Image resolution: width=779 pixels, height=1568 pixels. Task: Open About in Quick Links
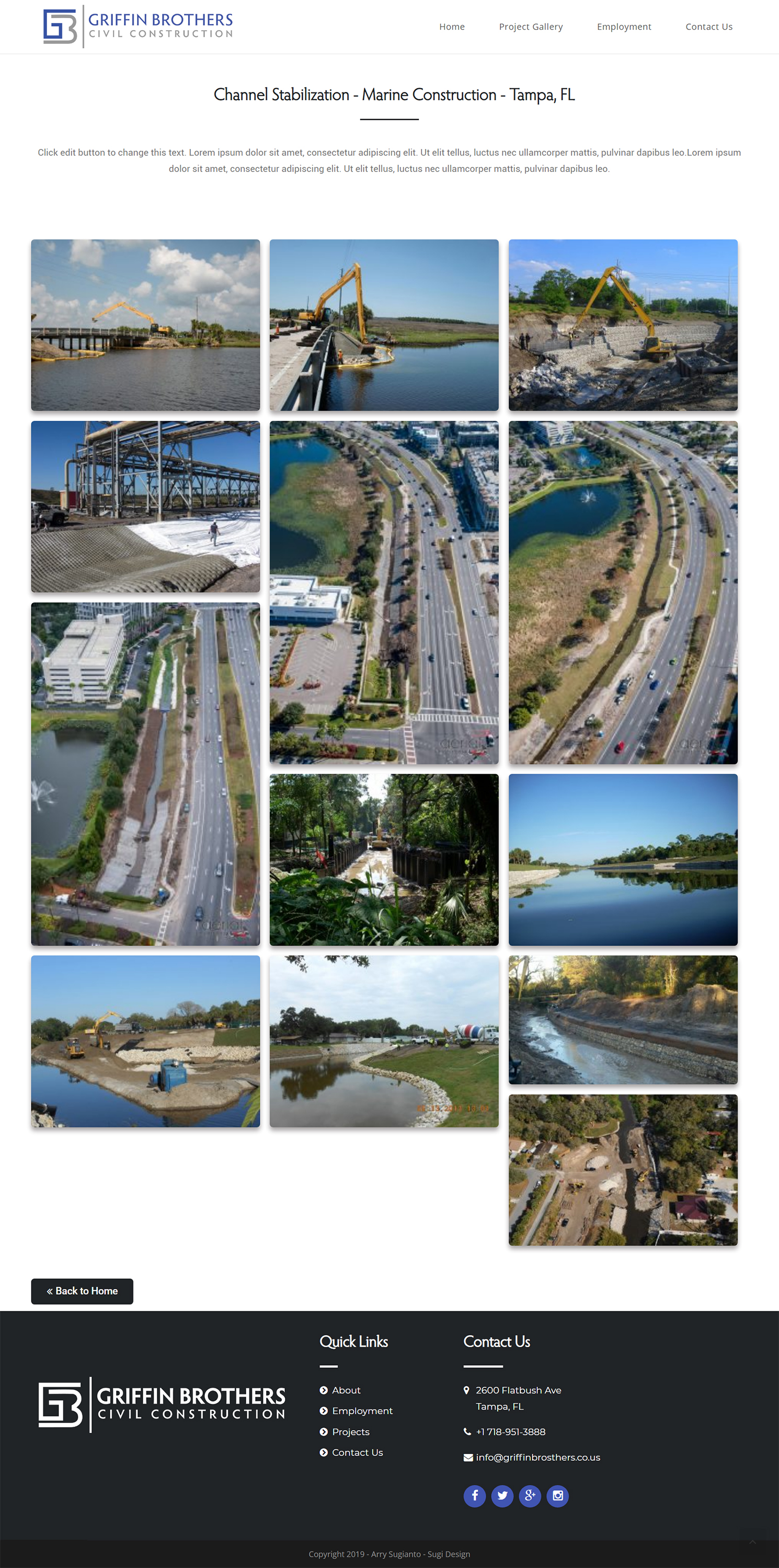tap(346, 1390)
